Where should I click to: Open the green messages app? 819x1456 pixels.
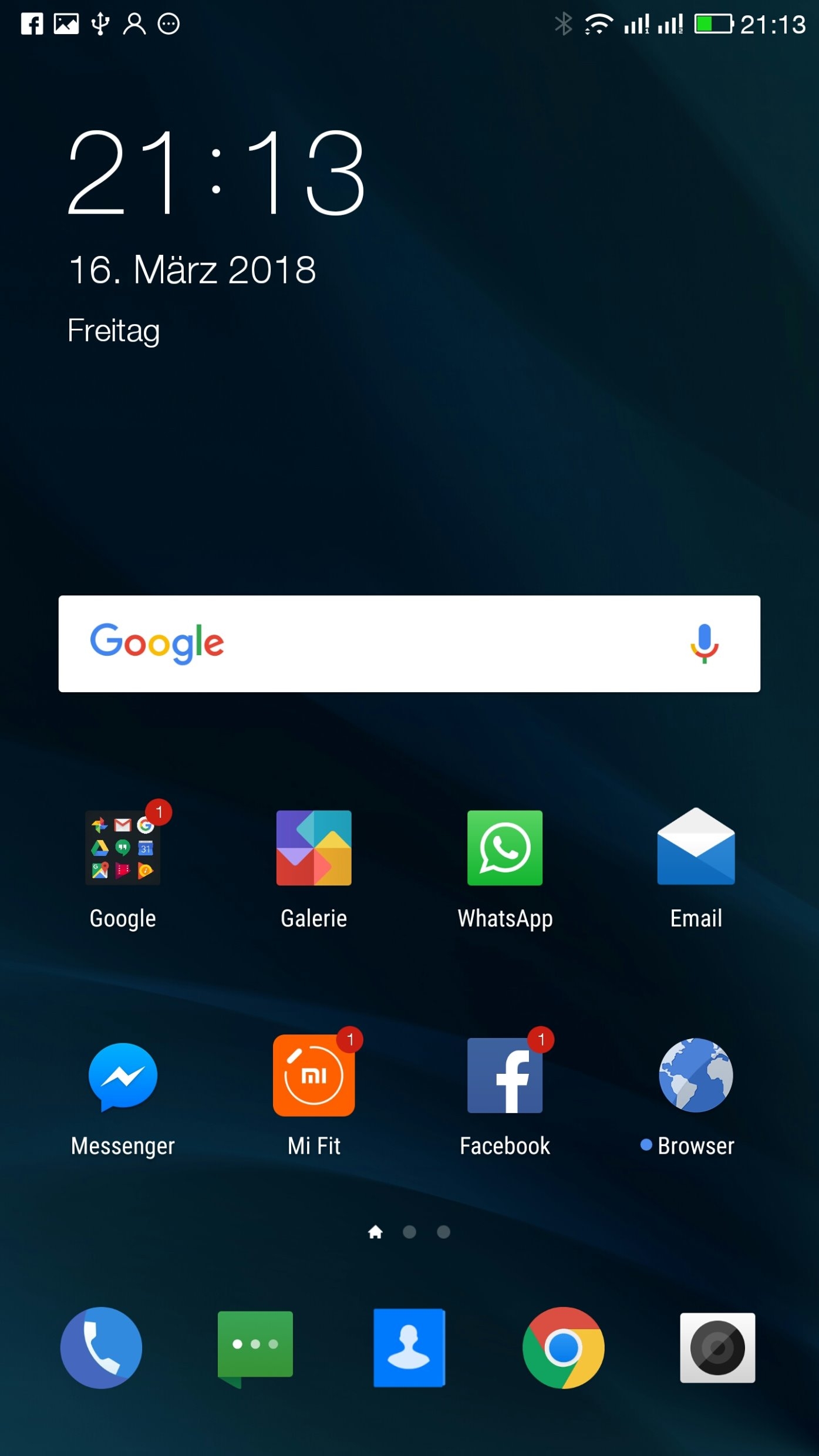(x=255, y=1347)
